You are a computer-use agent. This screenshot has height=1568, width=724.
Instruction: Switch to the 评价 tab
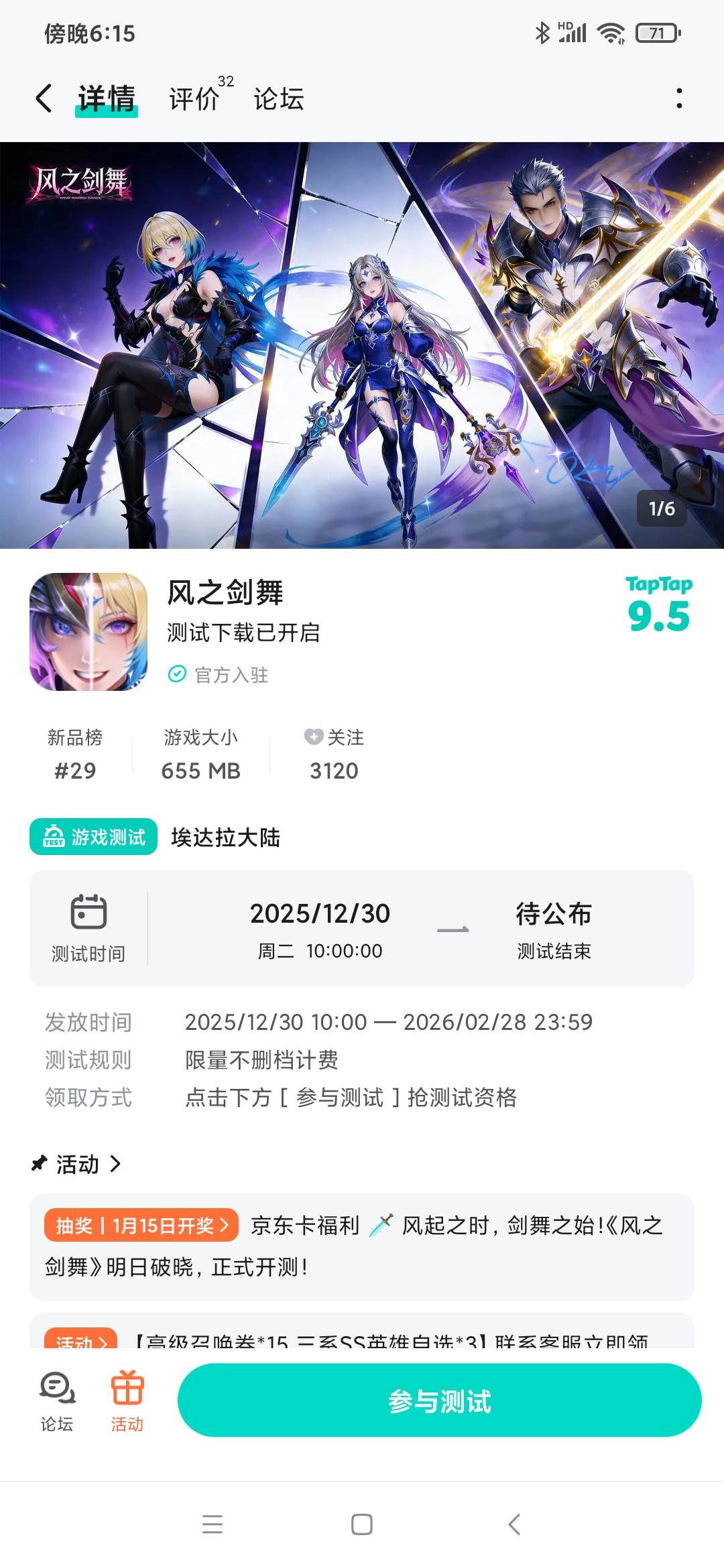194,99
